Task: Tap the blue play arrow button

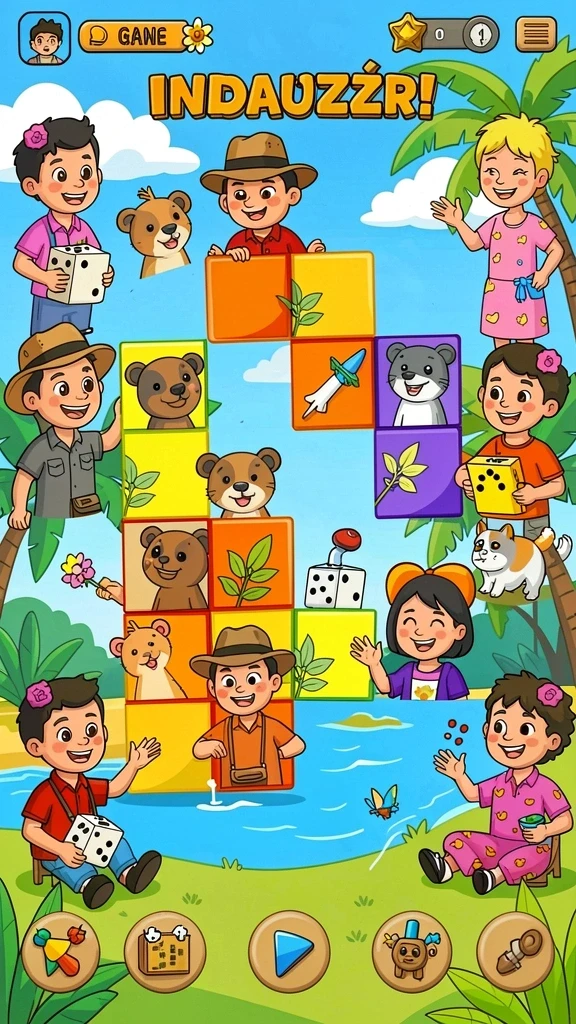Action: coord(289,951)
